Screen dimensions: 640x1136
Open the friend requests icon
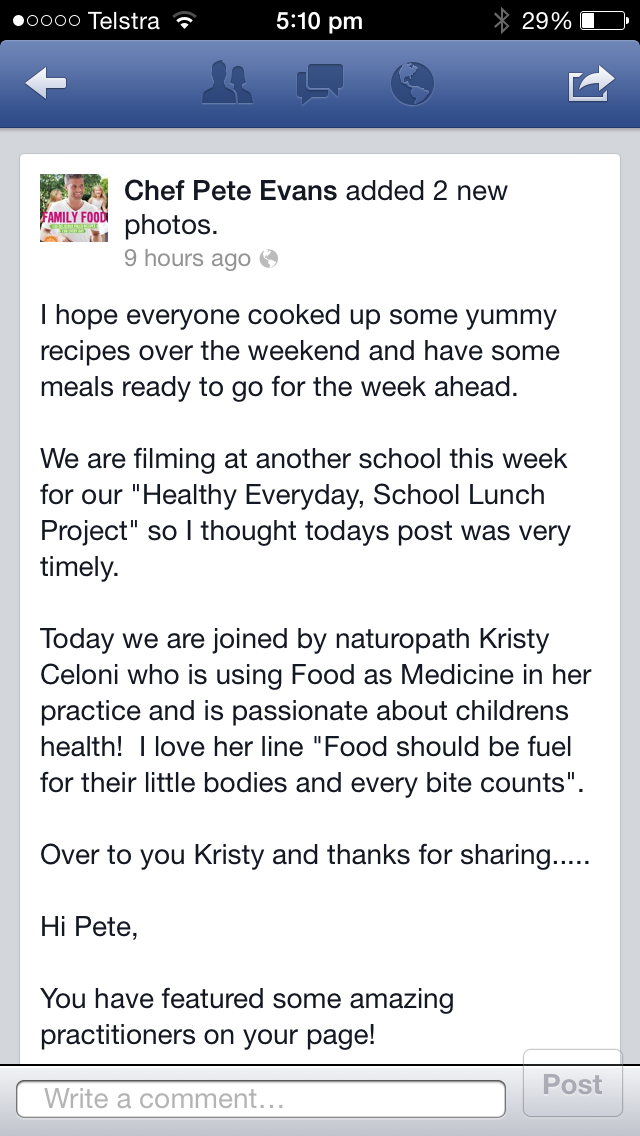pos(227,83)
